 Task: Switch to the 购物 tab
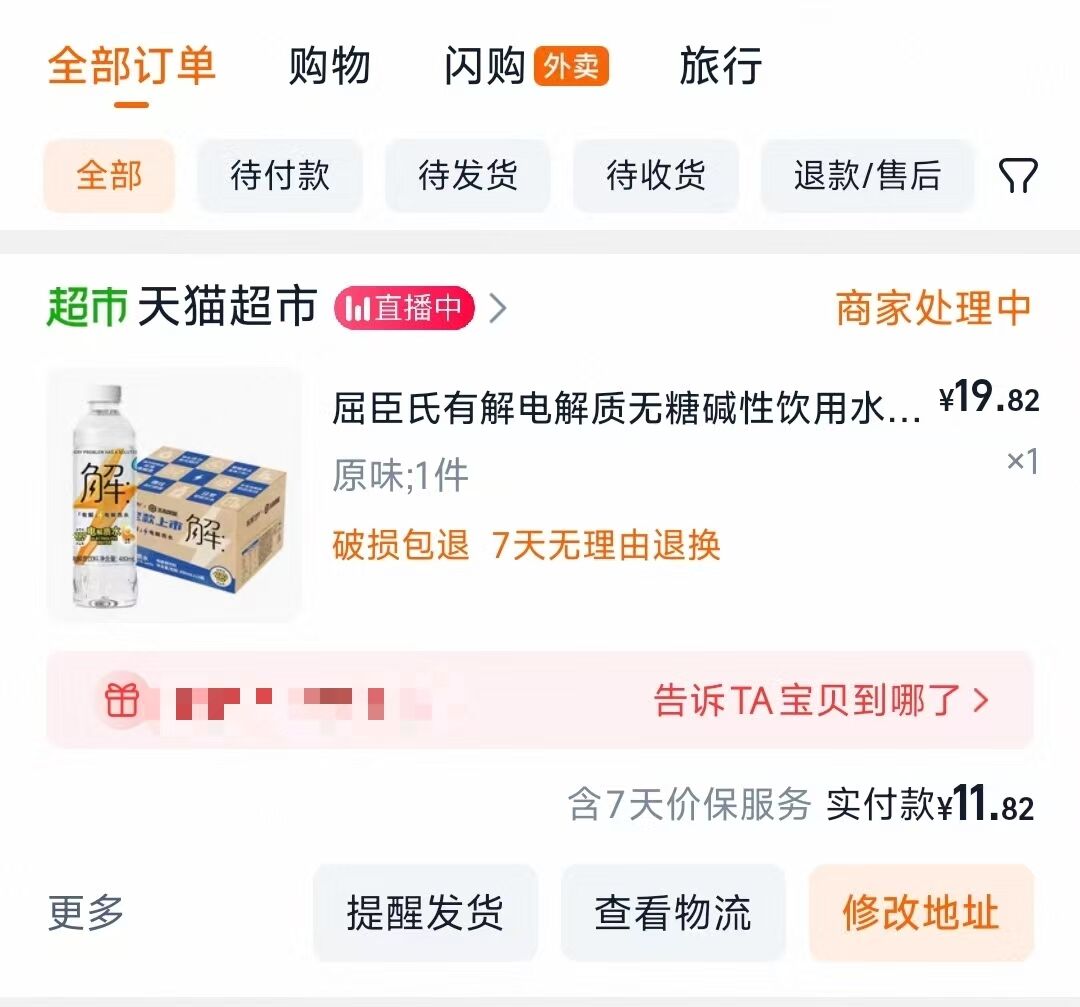pos(329,67)
